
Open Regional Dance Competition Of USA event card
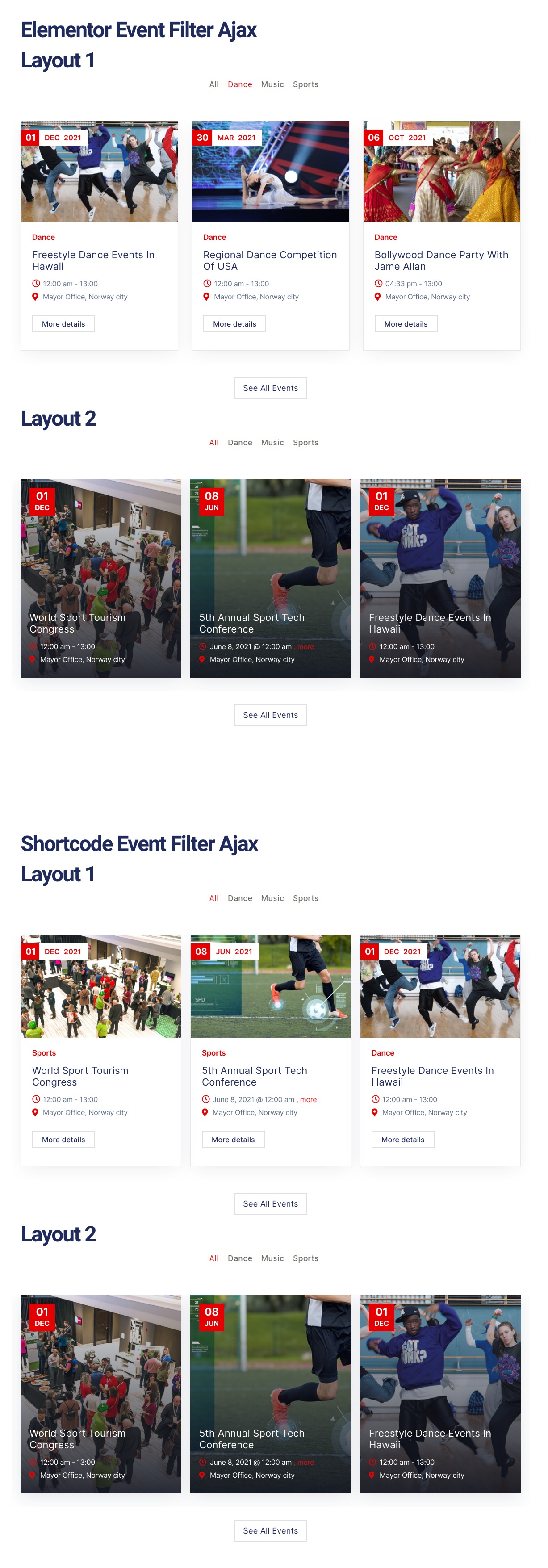click(270, 260)
